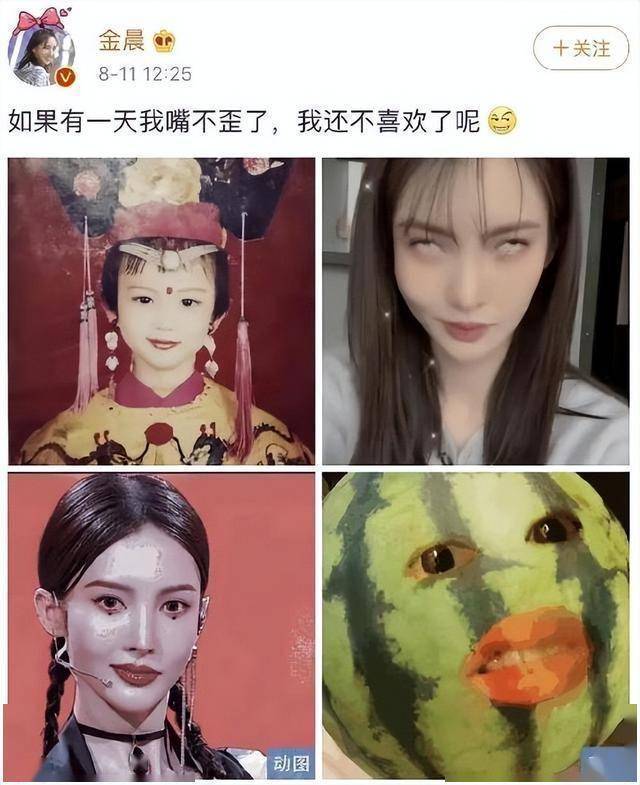Open the child in costume photo
The width and height of the screenshot is (640, 785).
tap(162, 311)
